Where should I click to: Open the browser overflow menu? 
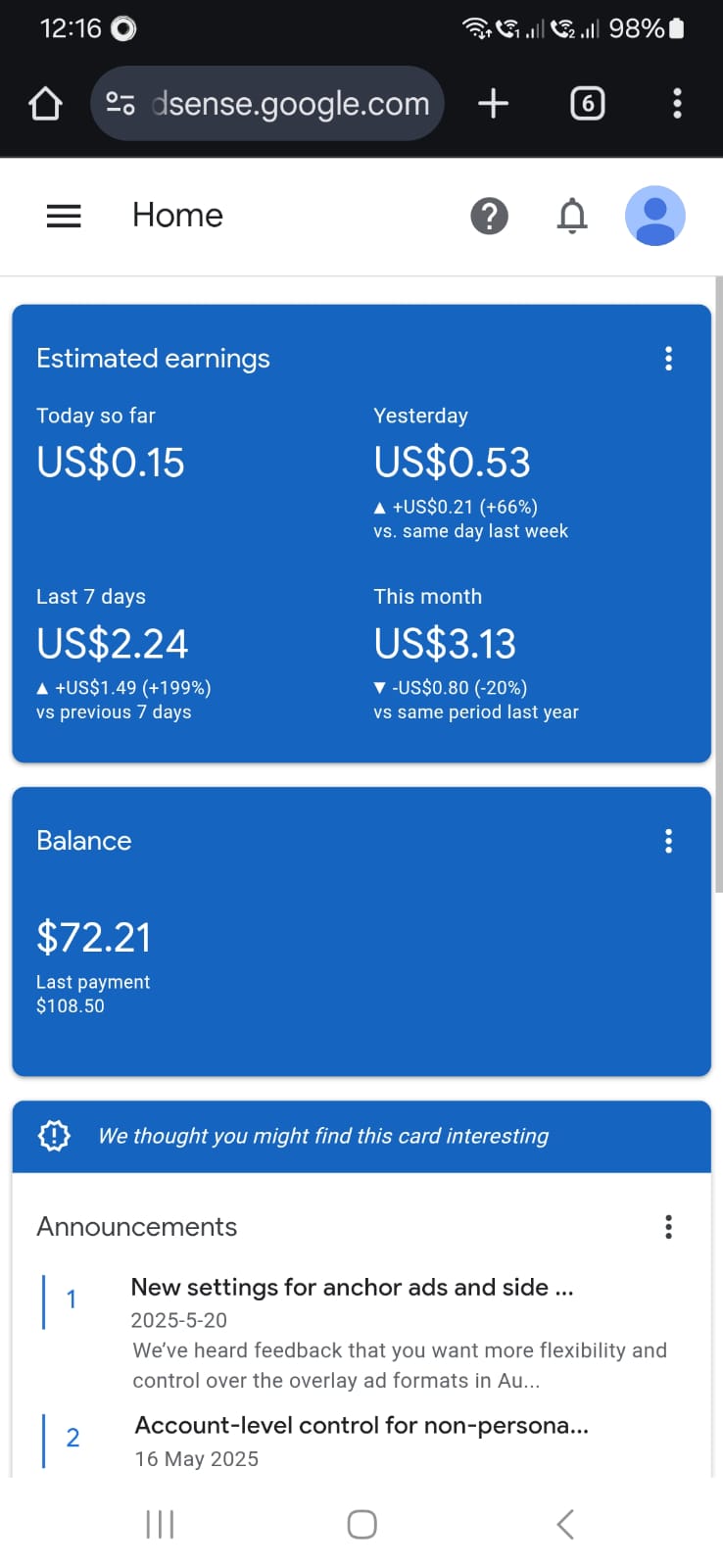[677, 103]
